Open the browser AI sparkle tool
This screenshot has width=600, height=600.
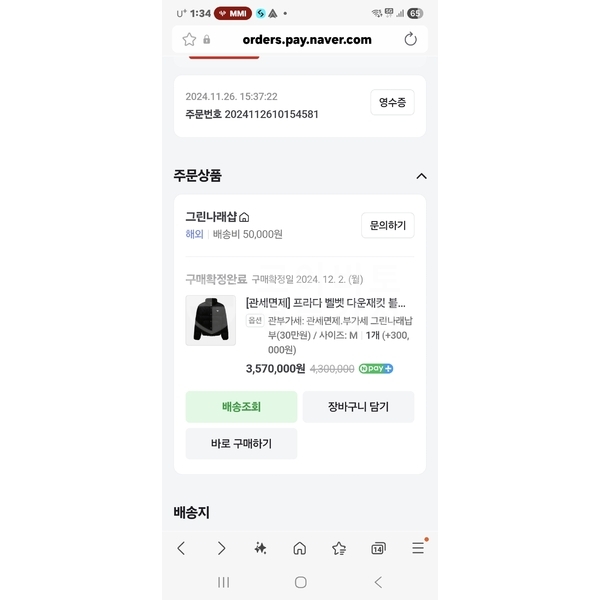click(x=260, y=548)
